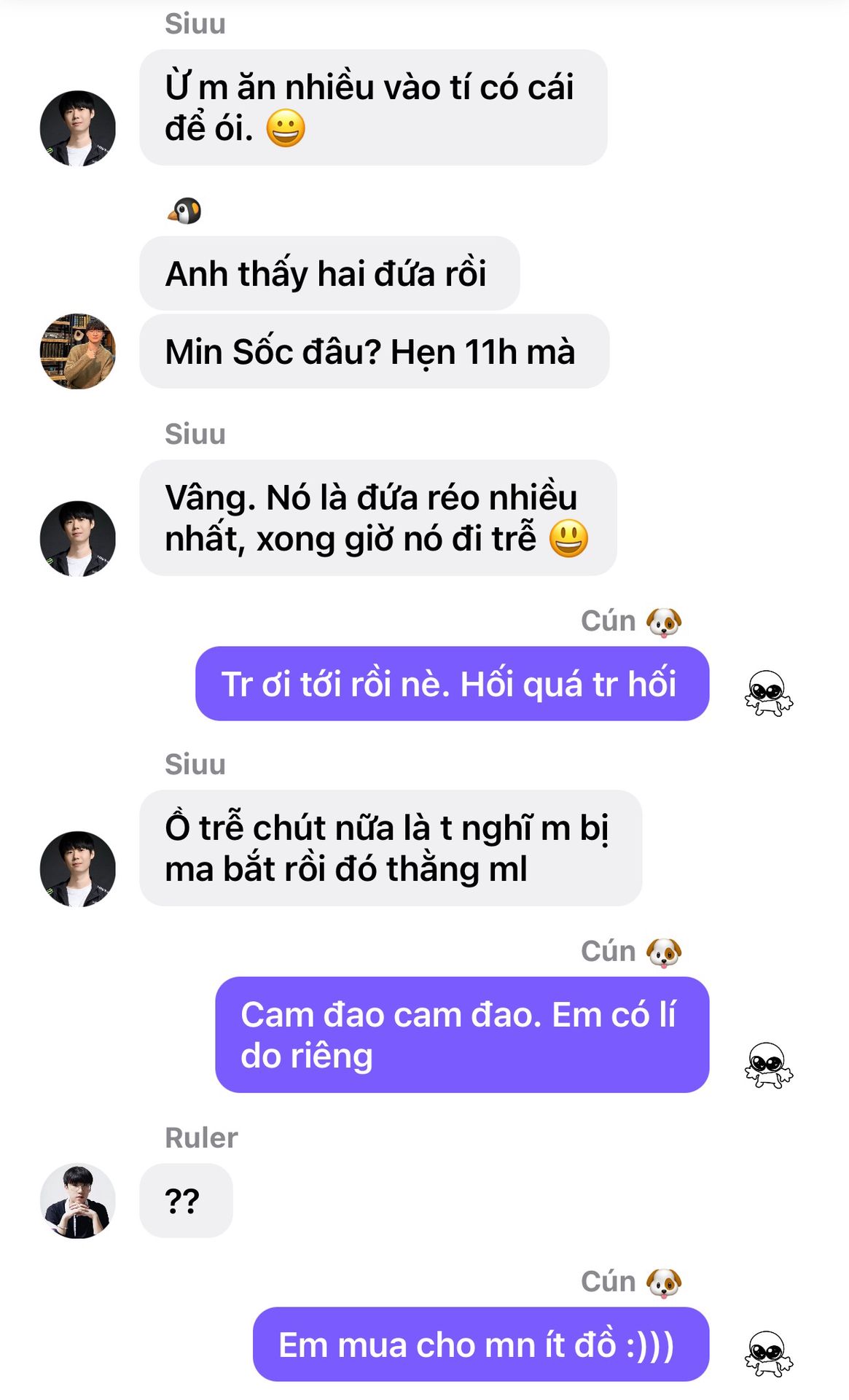Tap Siuu's avatar beside "Ồ trễ chút nữa" message
Image resolution: width=849 pixels, height=1400 pixels.
point(77,868)
